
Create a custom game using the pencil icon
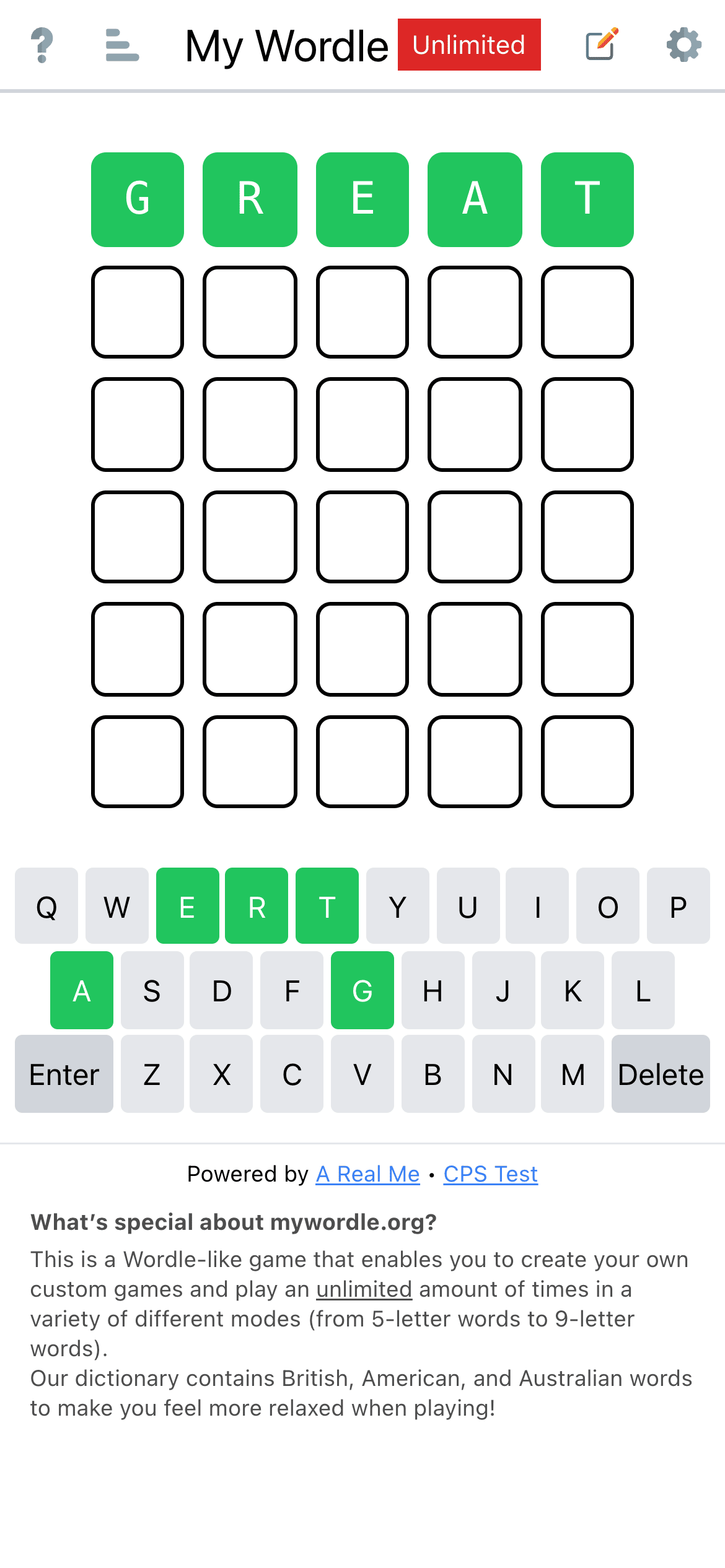pos(602,44)
